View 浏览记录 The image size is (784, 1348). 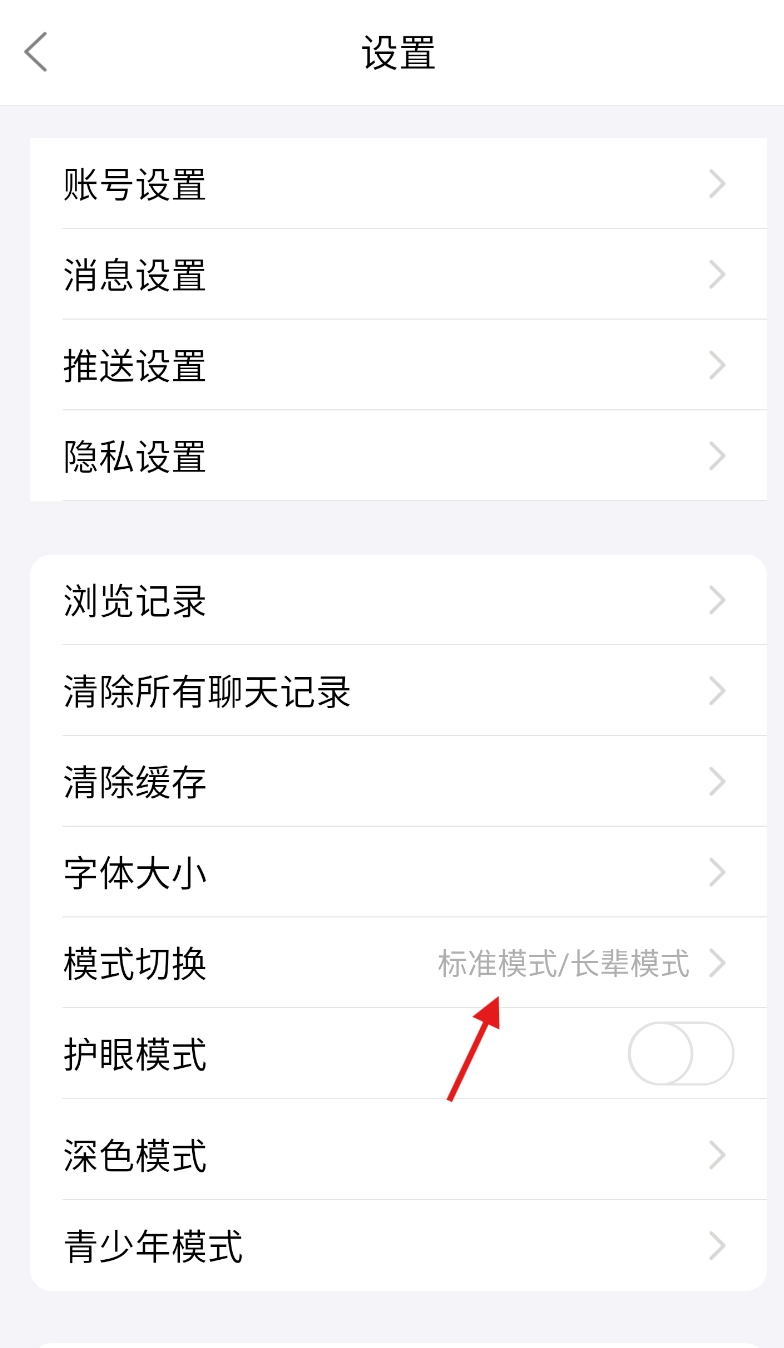[398, 601]
